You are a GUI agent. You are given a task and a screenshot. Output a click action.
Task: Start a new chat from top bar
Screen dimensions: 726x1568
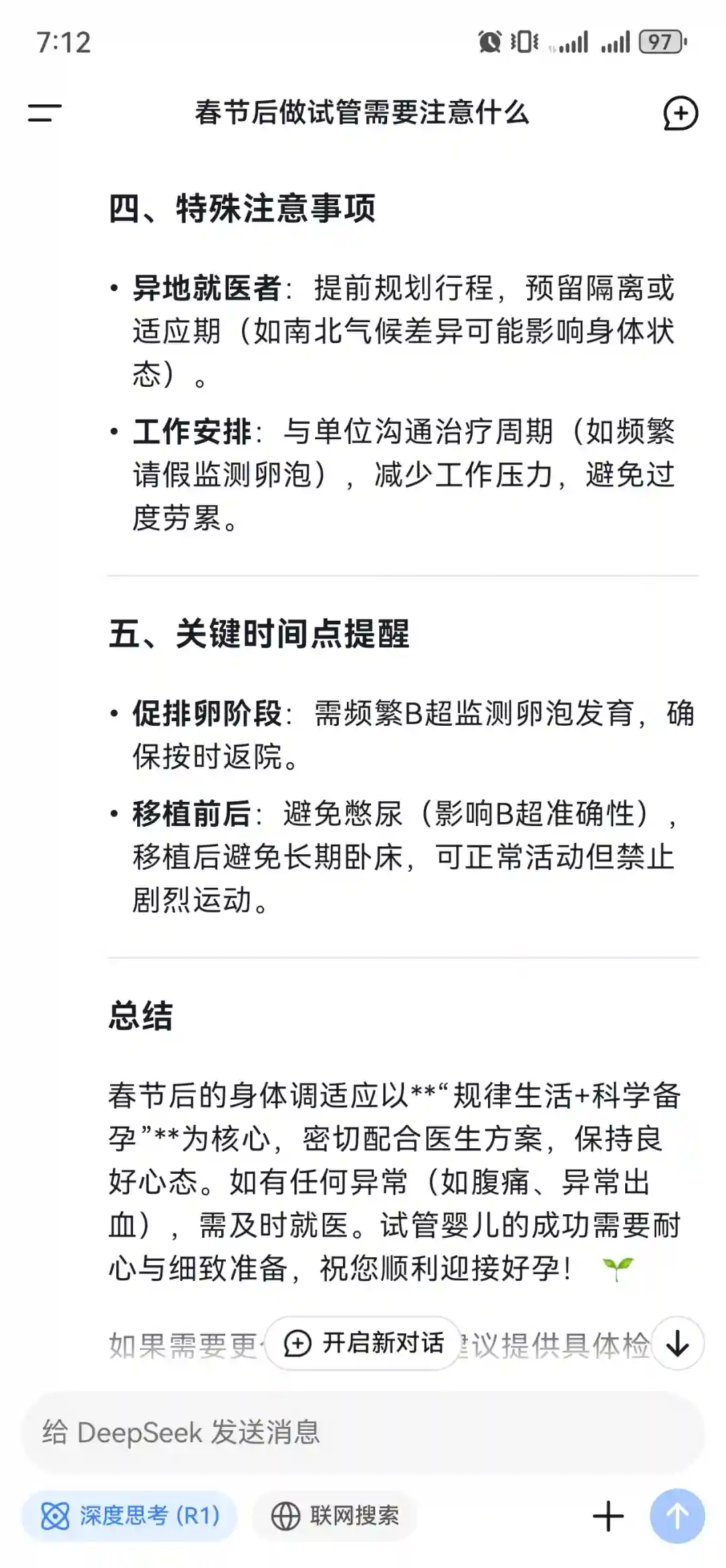pos(680,113)
